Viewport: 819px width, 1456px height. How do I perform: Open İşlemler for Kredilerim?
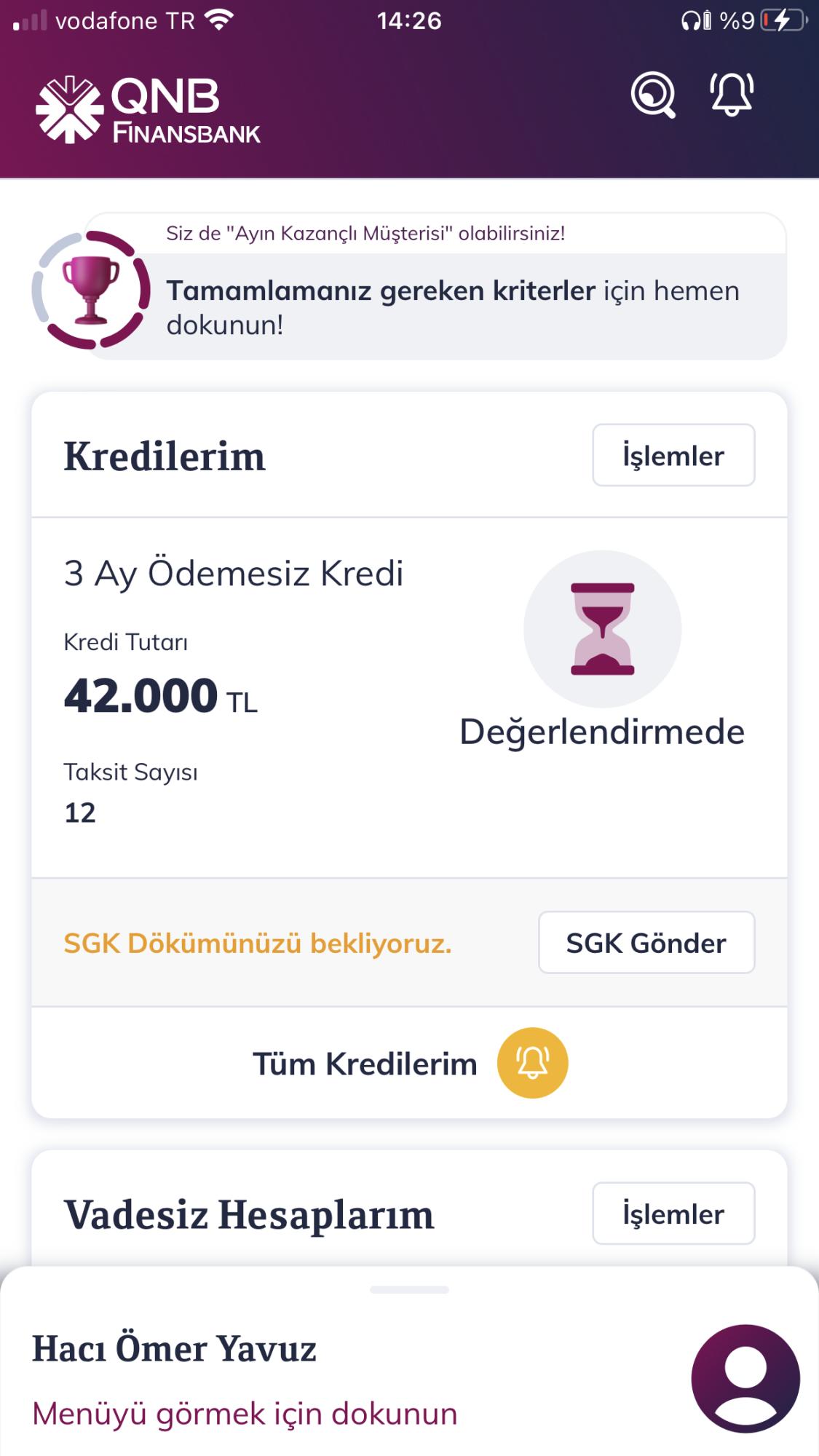click(x=672, y=454)
